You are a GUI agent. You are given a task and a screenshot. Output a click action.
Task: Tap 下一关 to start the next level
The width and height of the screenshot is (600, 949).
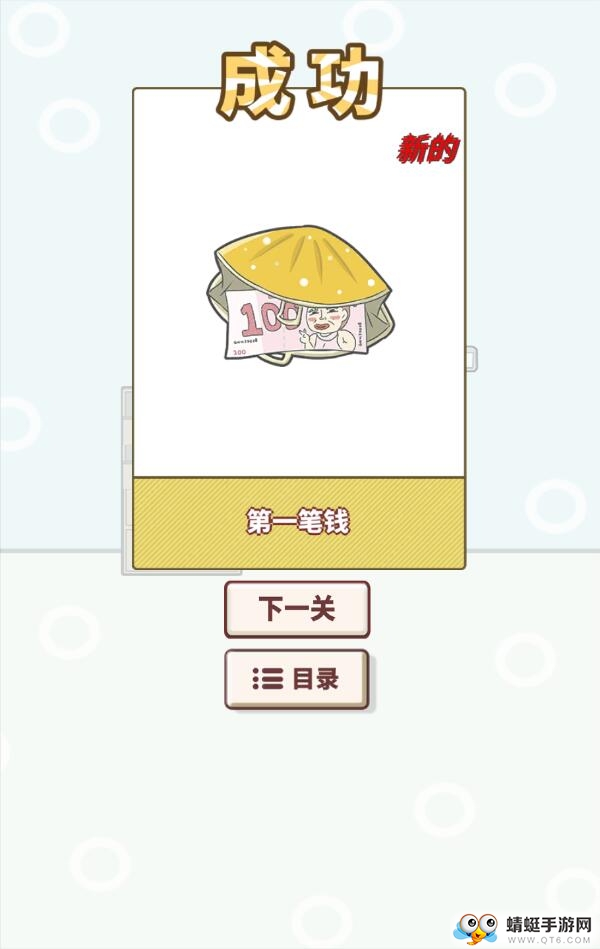click(297, 609)
